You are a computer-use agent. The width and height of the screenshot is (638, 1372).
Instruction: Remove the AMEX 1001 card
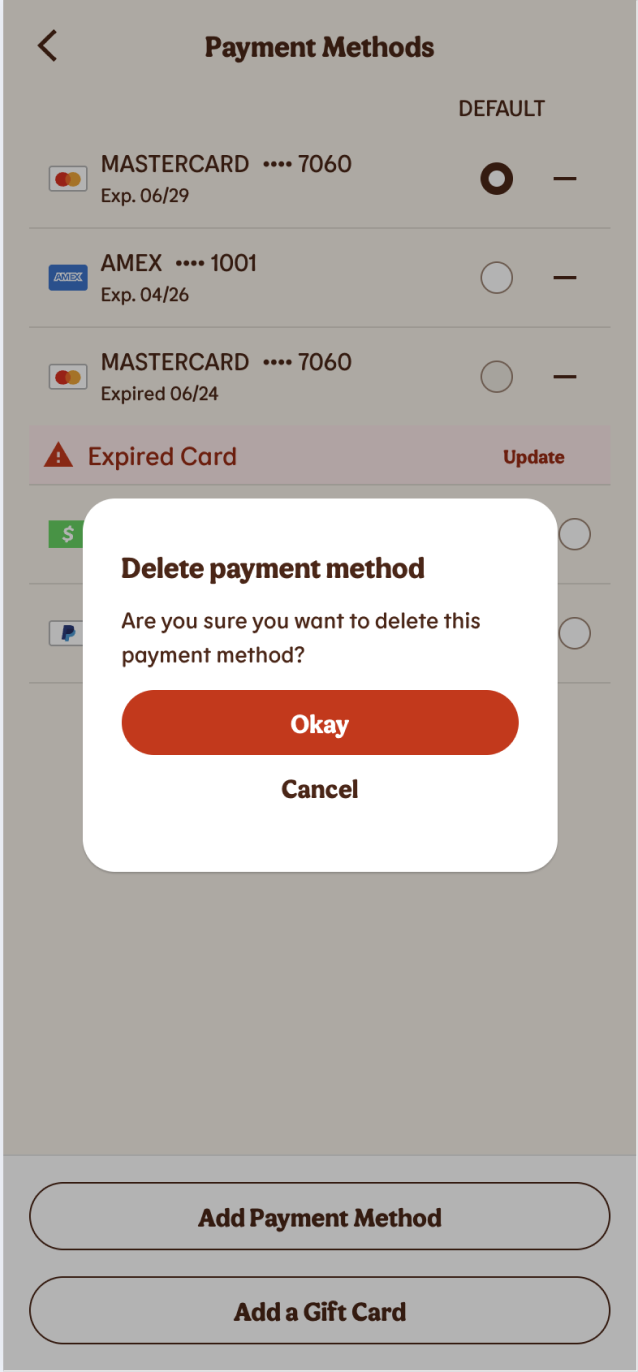click(x=565, y=278)
